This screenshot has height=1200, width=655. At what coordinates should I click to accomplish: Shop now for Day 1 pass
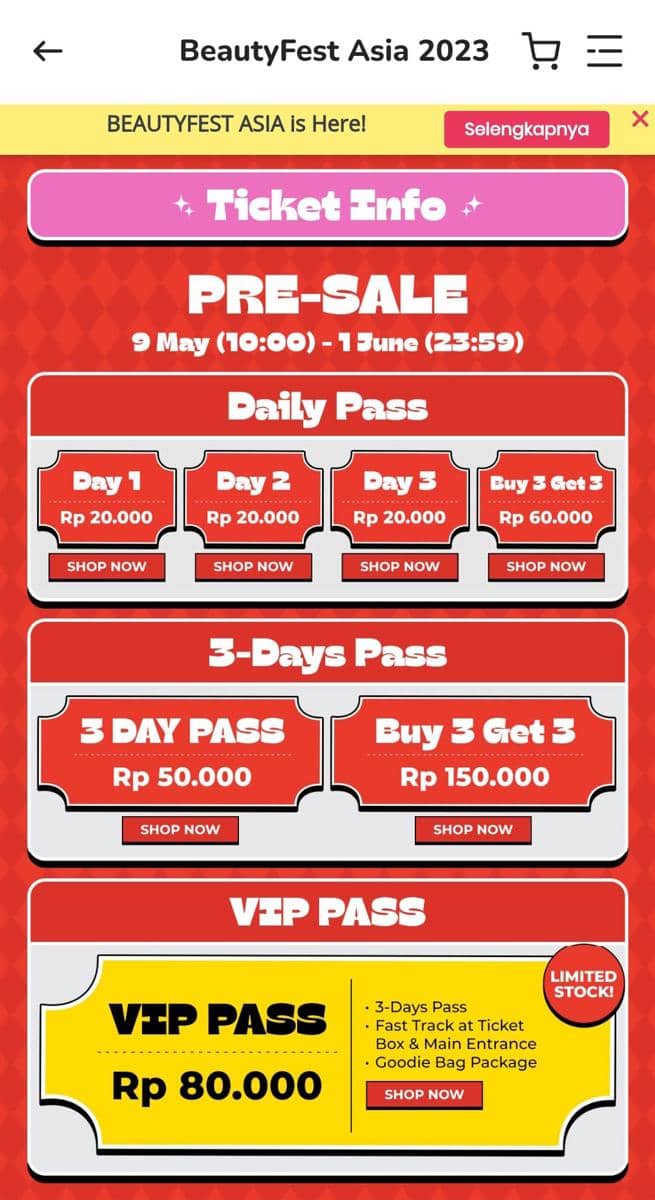click(107, 566)
